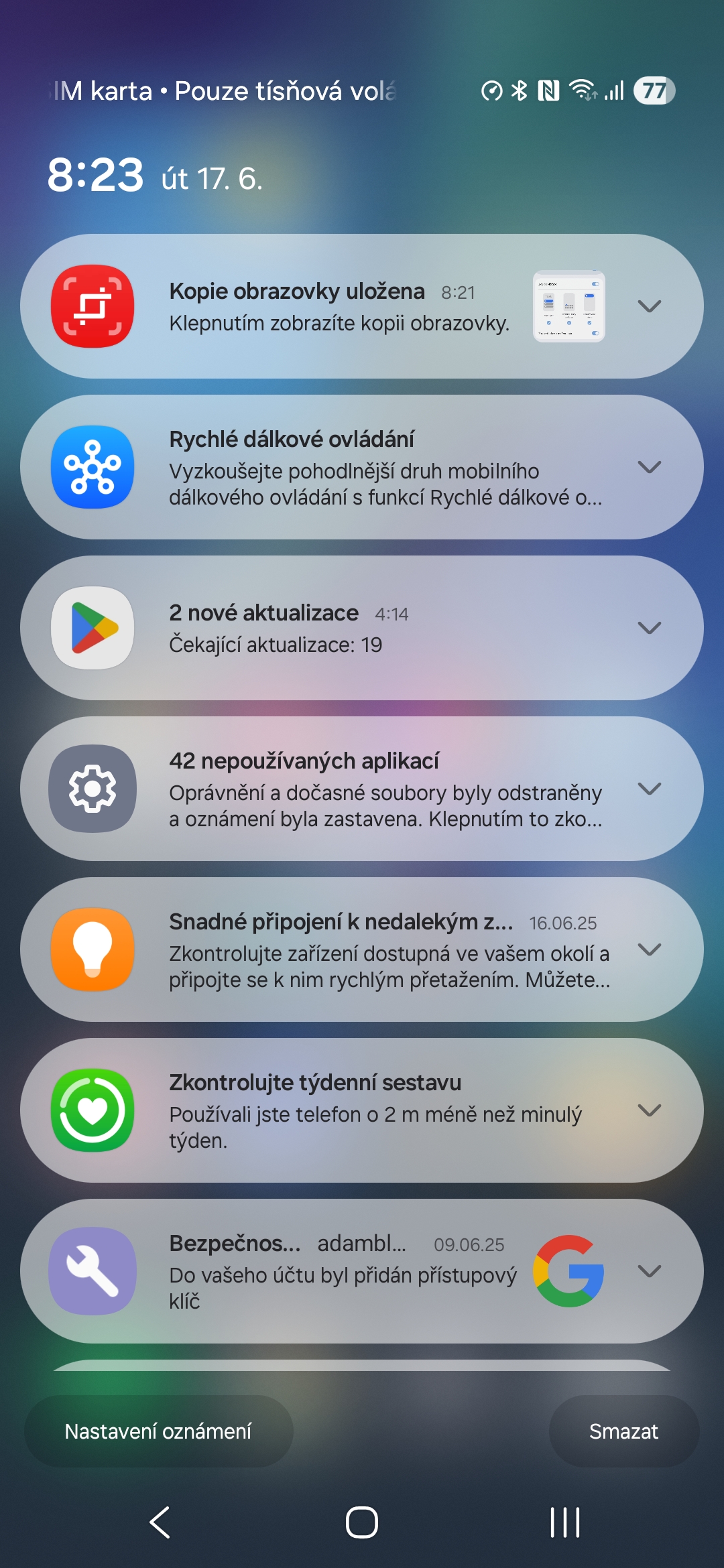The height and width of the screenshot is (1568, 724).
Task: Open the 'Zkontrolujte týdenní sestavu' notification
Action: (362, 1110)
